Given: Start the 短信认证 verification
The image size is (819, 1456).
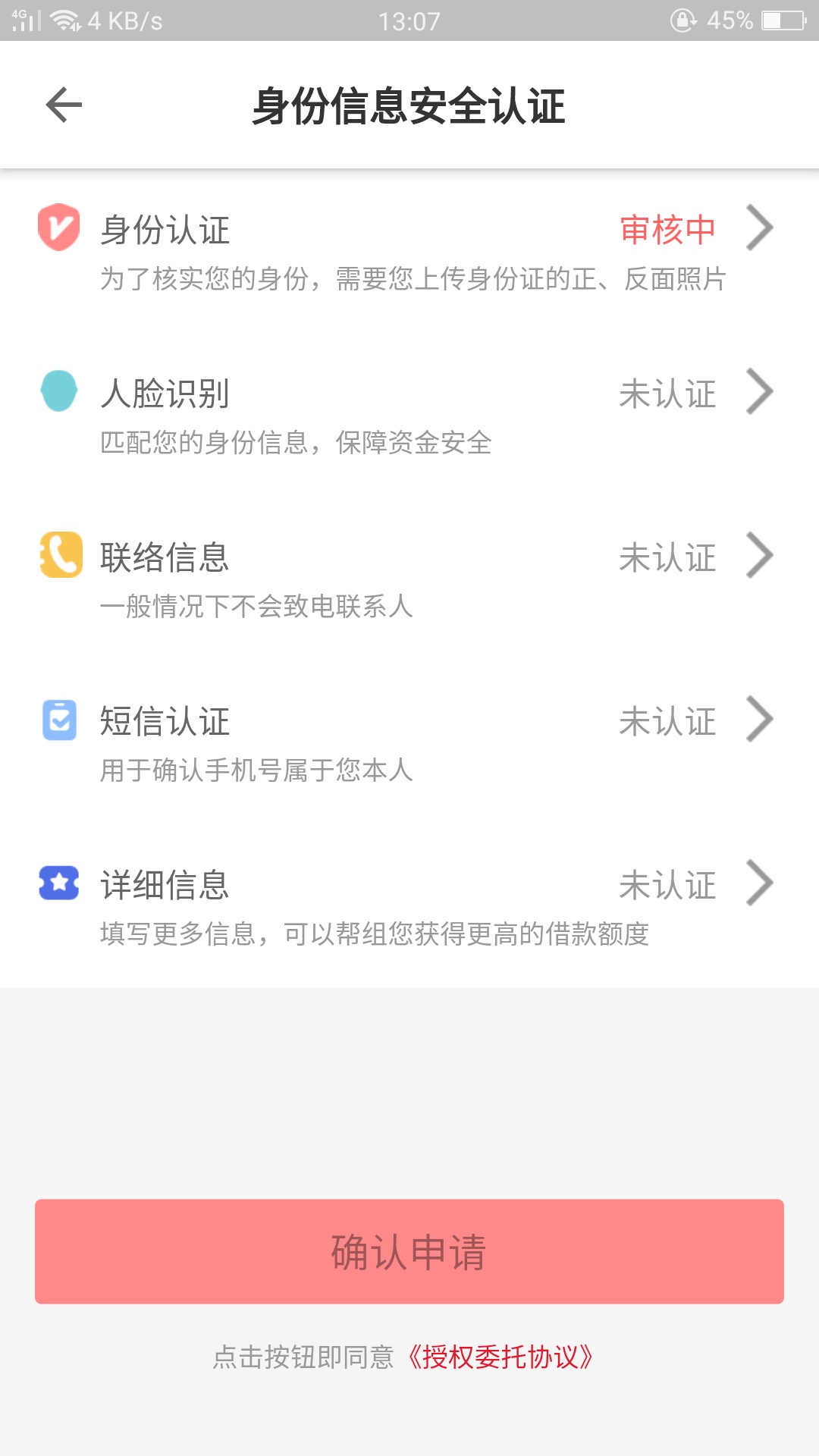Looking at the screenshot, I should (409, 742).
